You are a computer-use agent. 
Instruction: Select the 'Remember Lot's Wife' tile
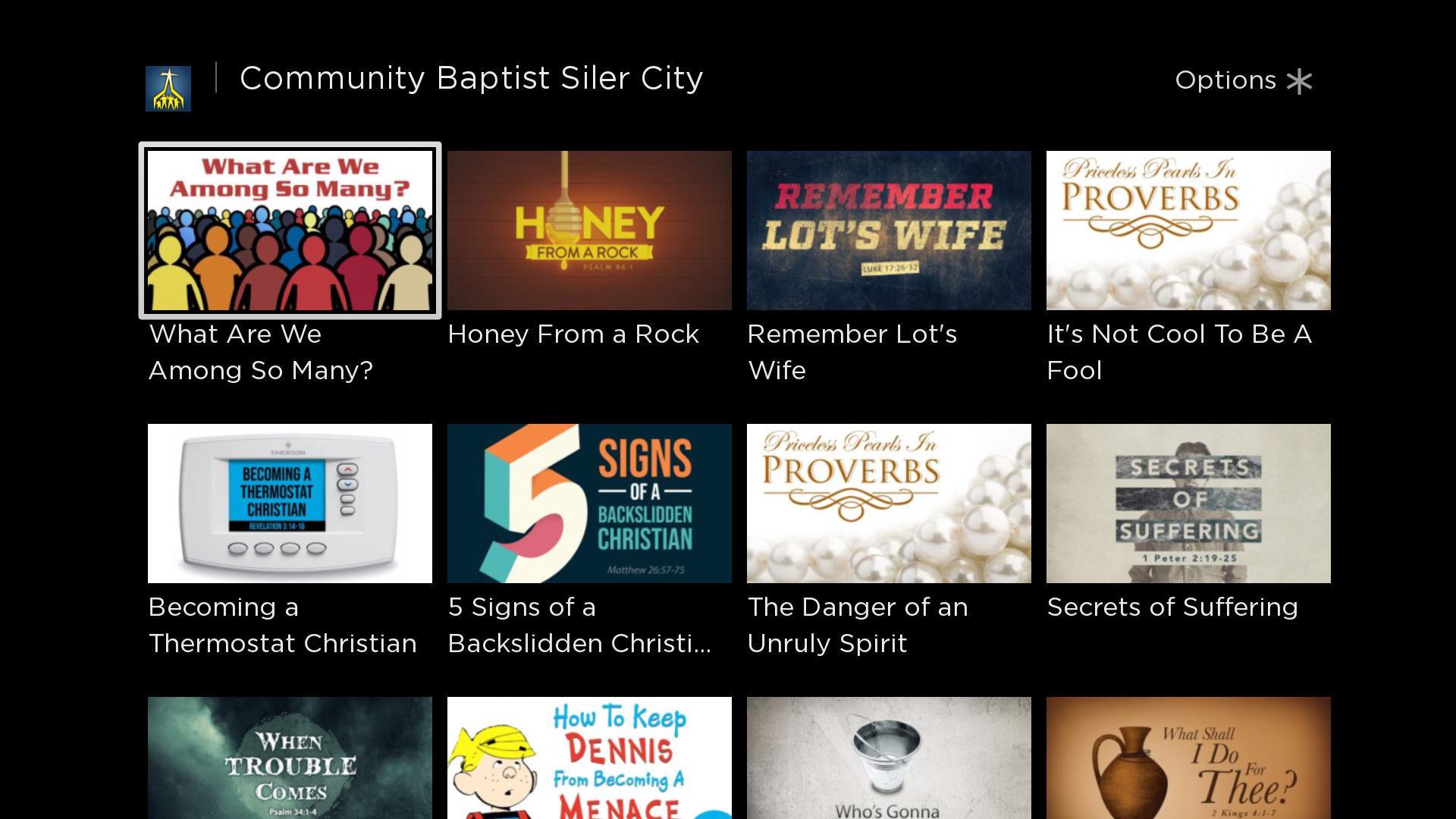click(889, 231)
